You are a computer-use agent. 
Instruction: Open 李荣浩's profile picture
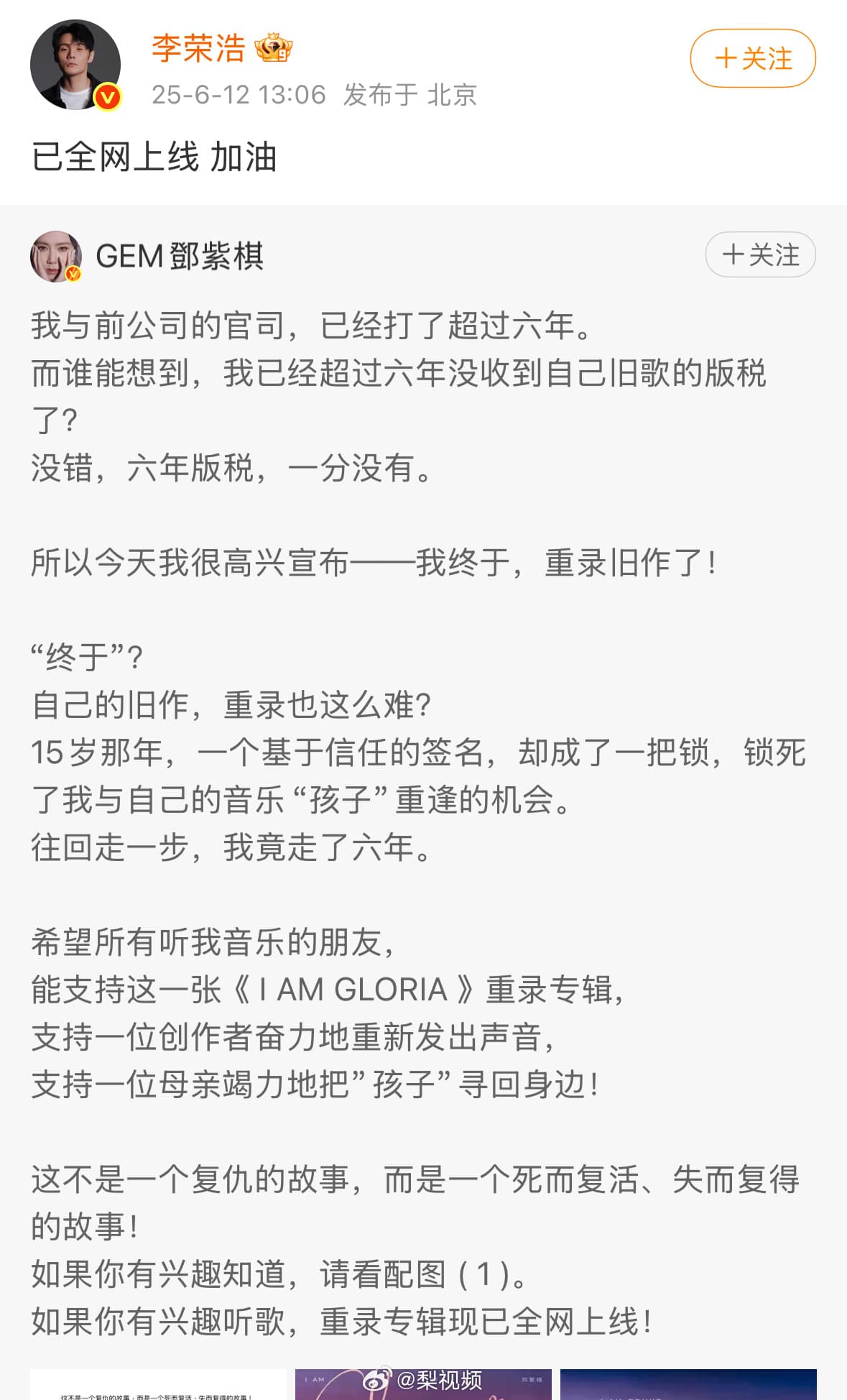tap(75, 65)
